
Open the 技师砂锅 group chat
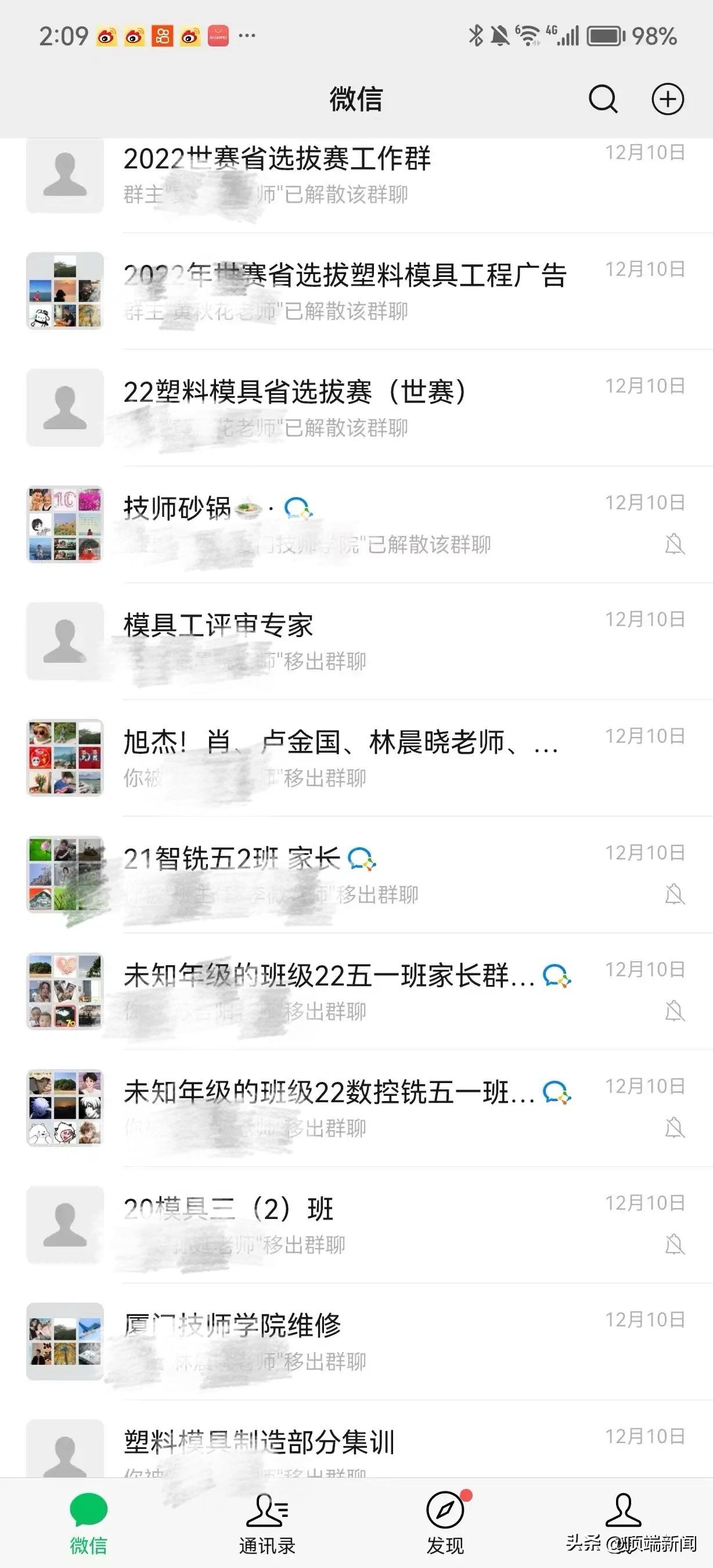356,524
